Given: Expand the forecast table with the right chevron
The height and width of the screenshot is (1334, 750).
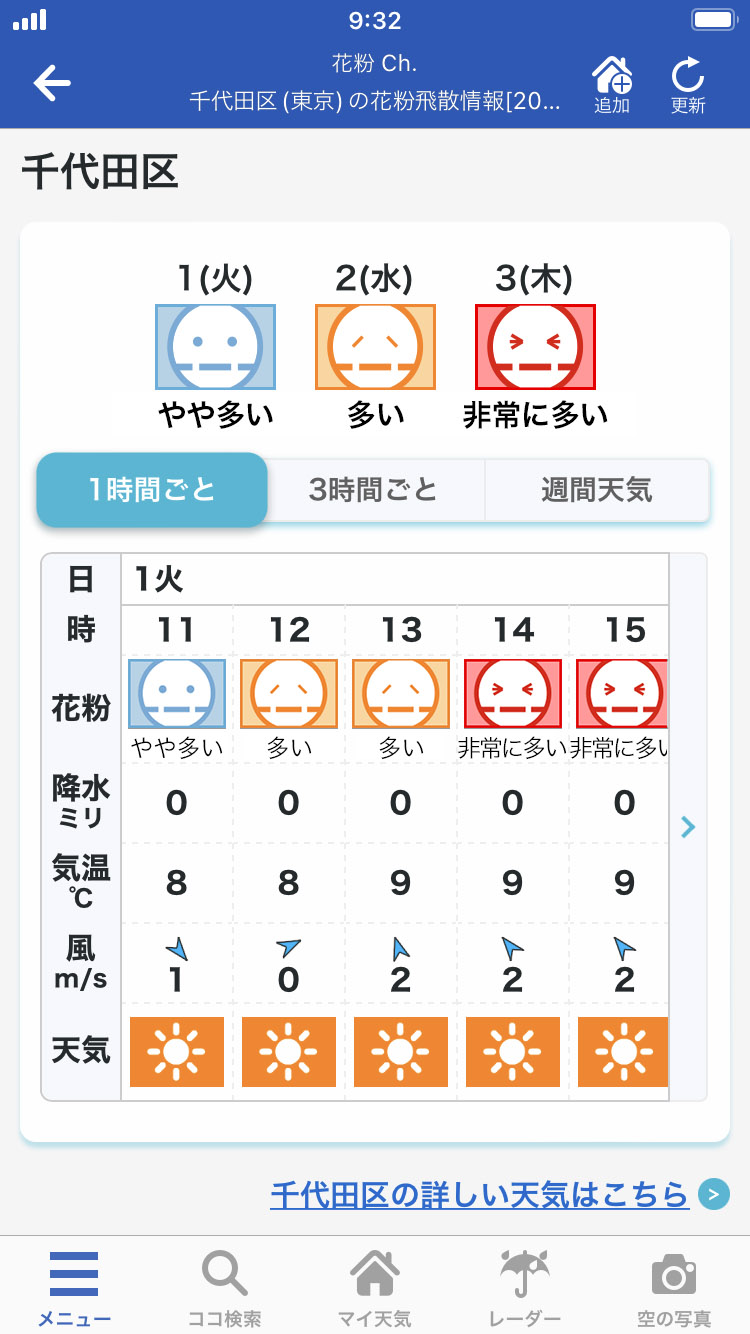Looking at the screenshot, I should click(688, 827).
